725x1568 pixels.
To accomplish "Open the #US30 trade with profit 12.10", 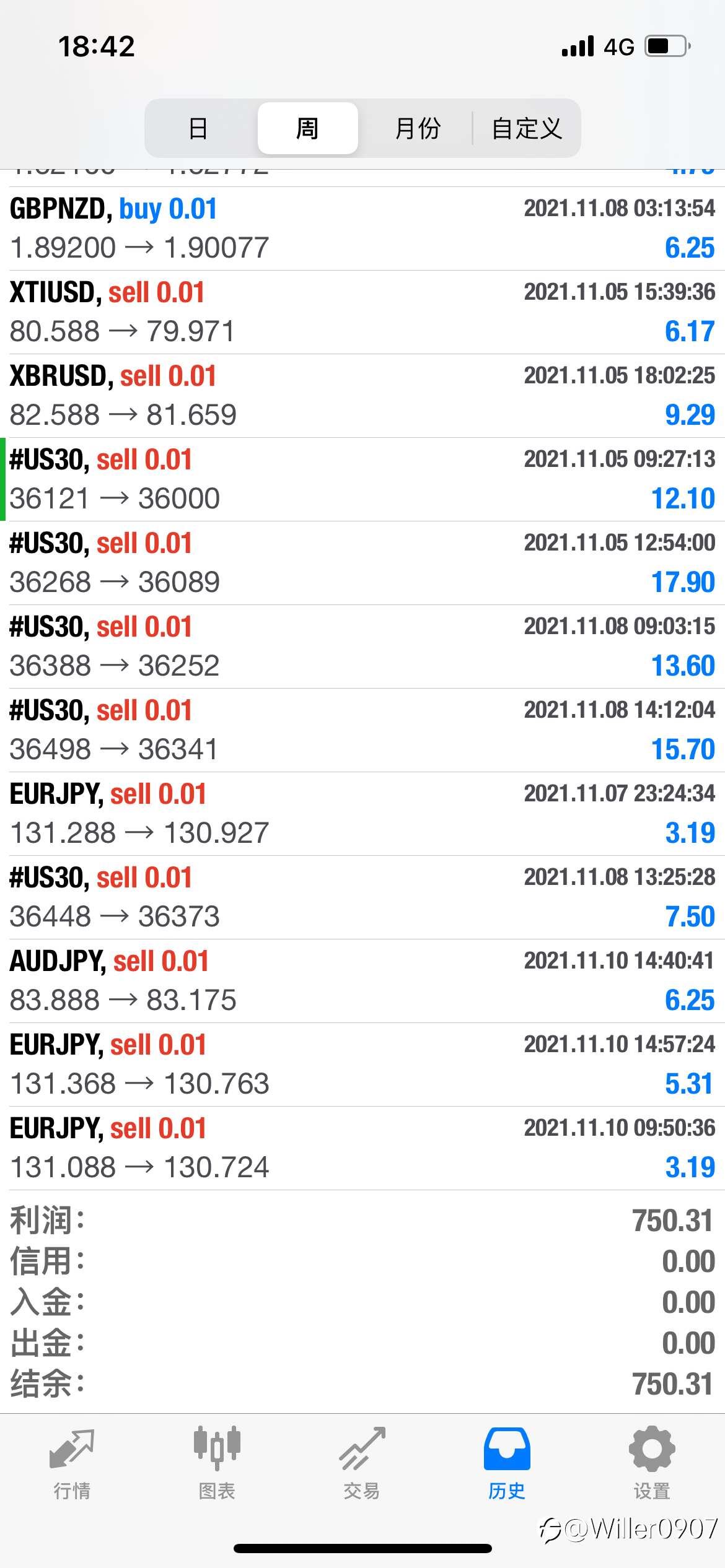I will pos(362,479).
